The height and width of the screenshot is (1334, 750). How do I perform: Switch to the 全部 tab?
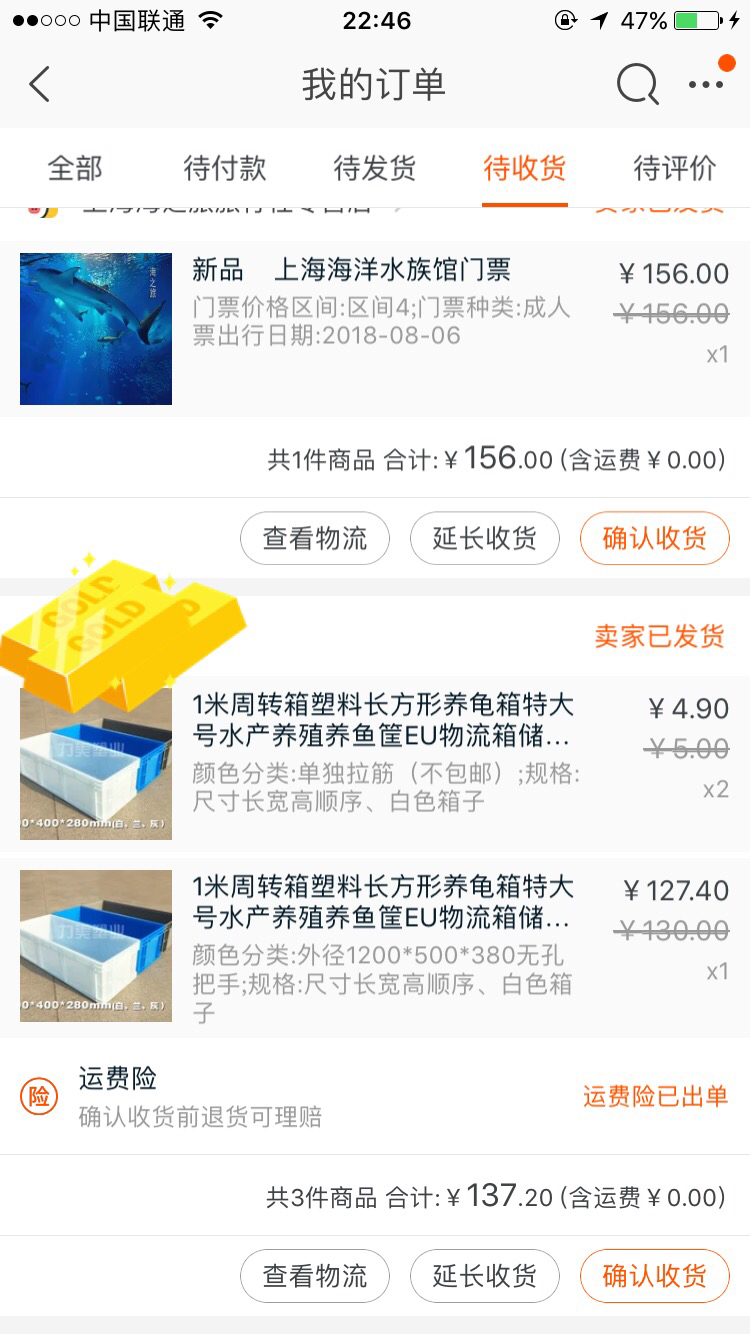[x=75, y=168]
